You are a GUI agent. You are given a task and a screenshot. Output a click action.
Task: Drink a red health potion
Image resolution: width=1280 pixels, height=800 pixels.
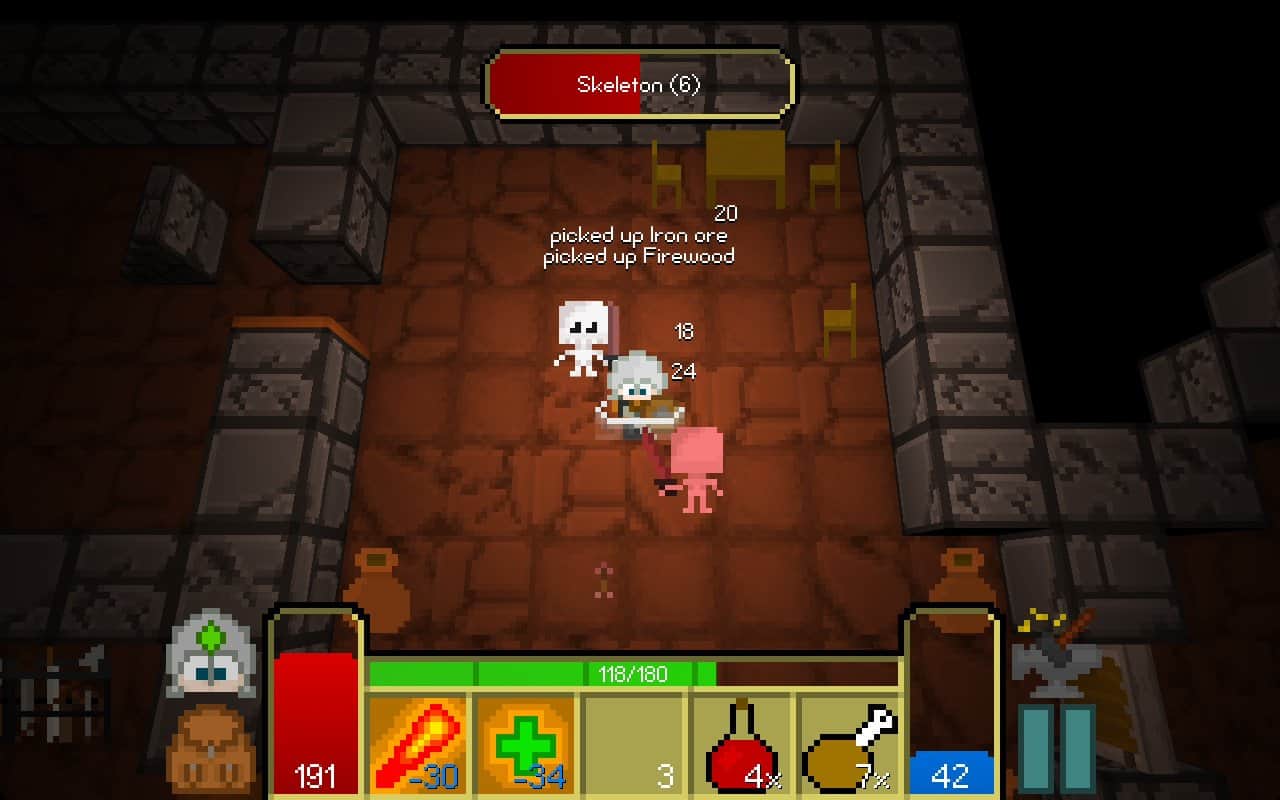[x=741, y=745]
